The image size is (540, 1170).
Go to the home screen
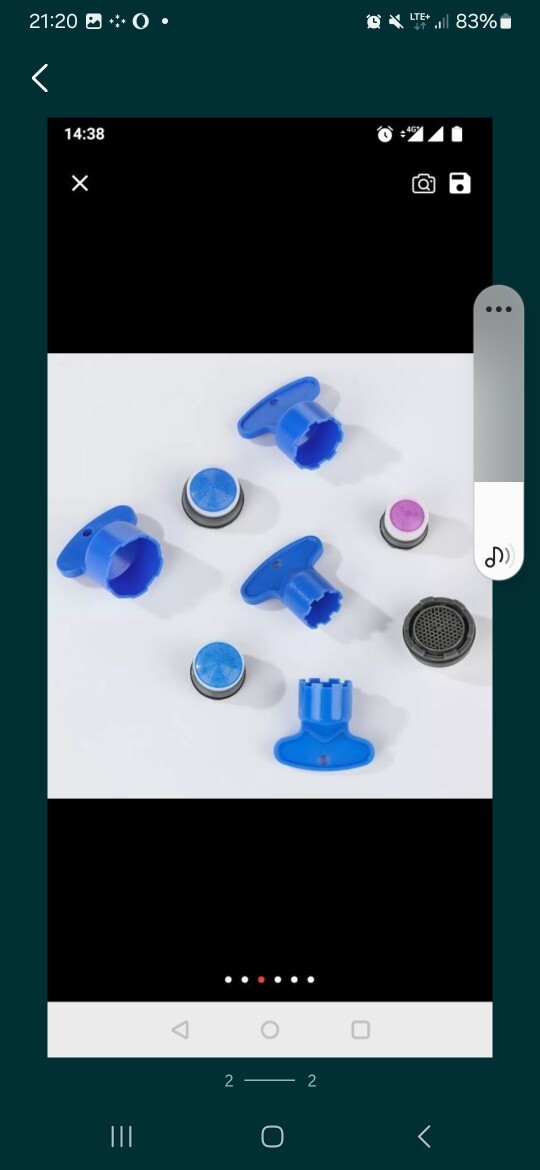point(272,1136)
